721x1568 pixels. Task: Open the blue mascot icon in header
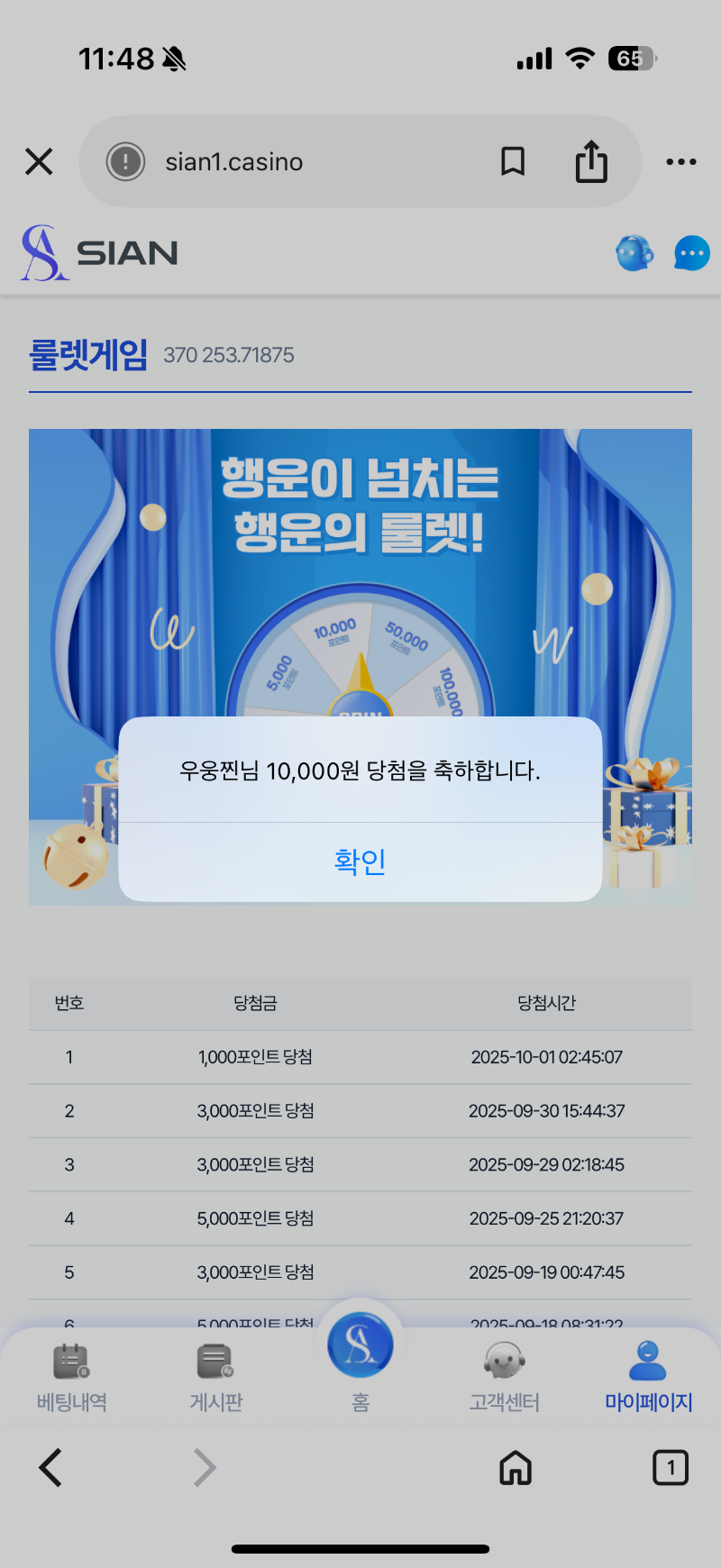[x=634, y=253]
